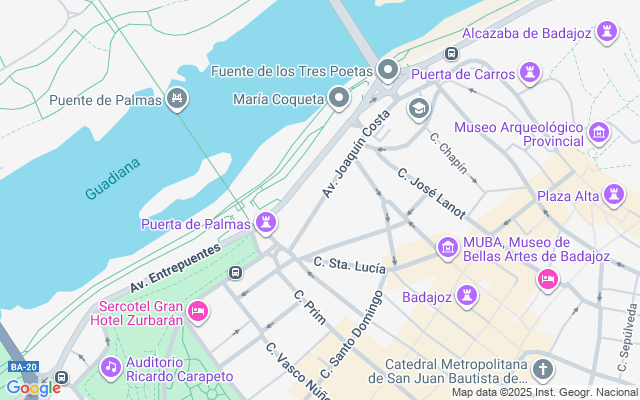Open the Fuente de los Tres Poetas pin
Viewport: 640px width, 400px height.
pyautogui.click(x=388, y=71)
